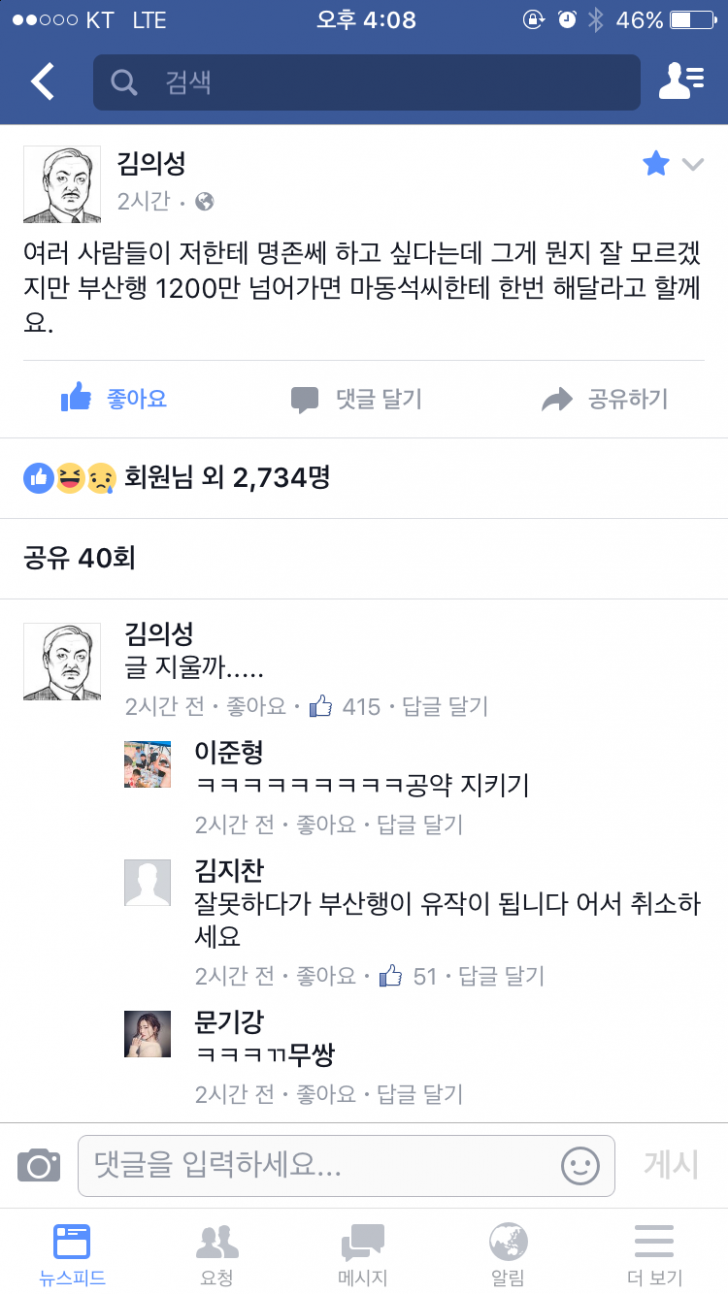728x1294 pixels.
Task: Go back with the top-left arrow
Action: [x=42, y=82]
